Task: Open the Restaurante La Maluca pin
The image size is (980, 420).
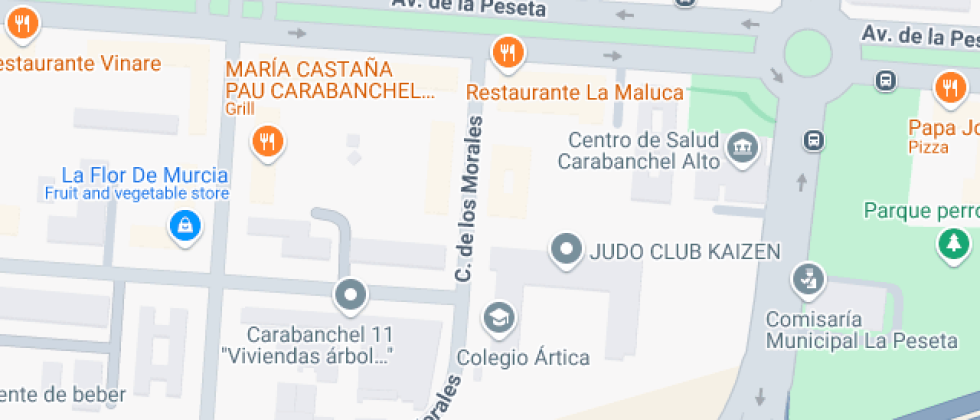Action: (x=509, y=52)
